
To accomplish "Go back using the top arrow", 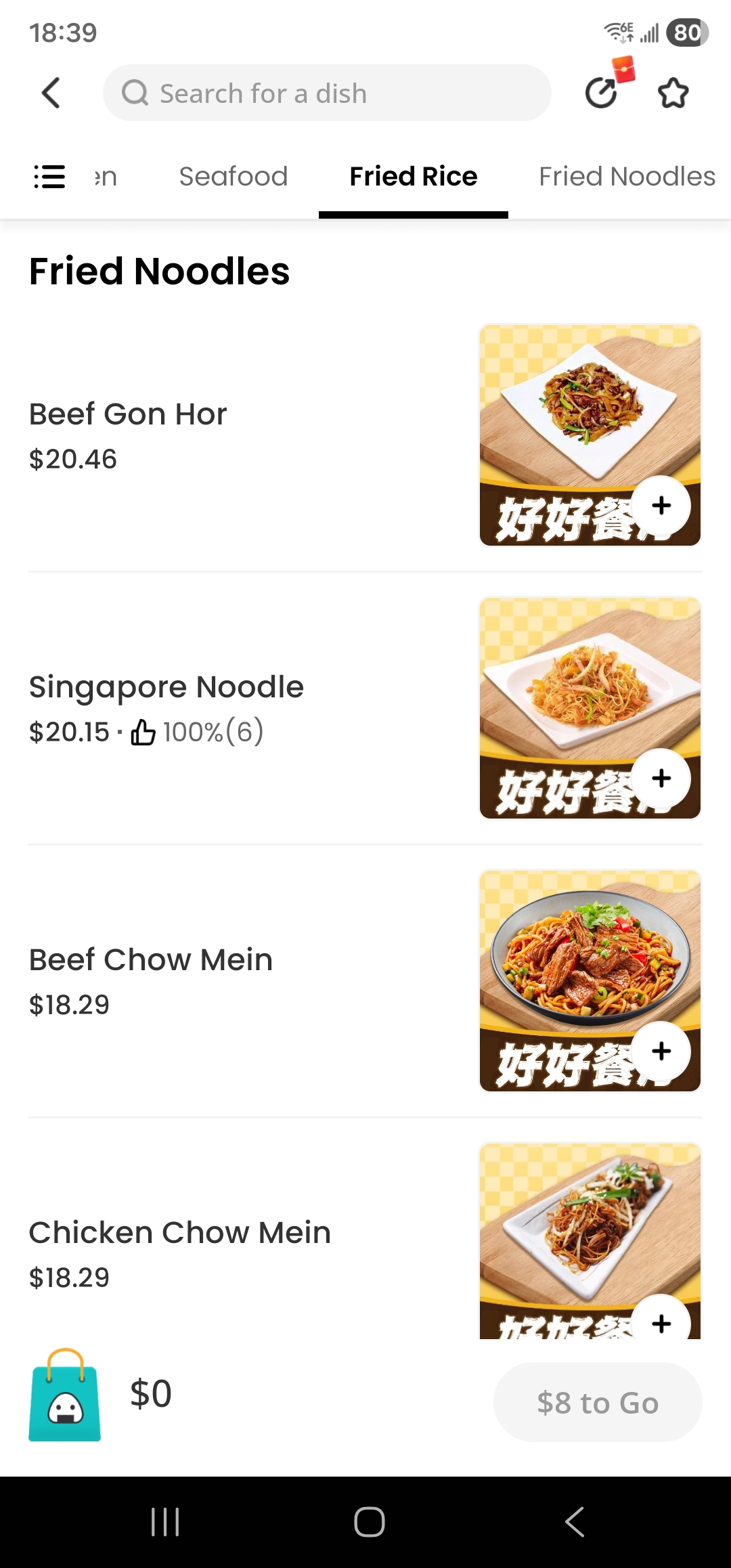I will pos(51,93).
